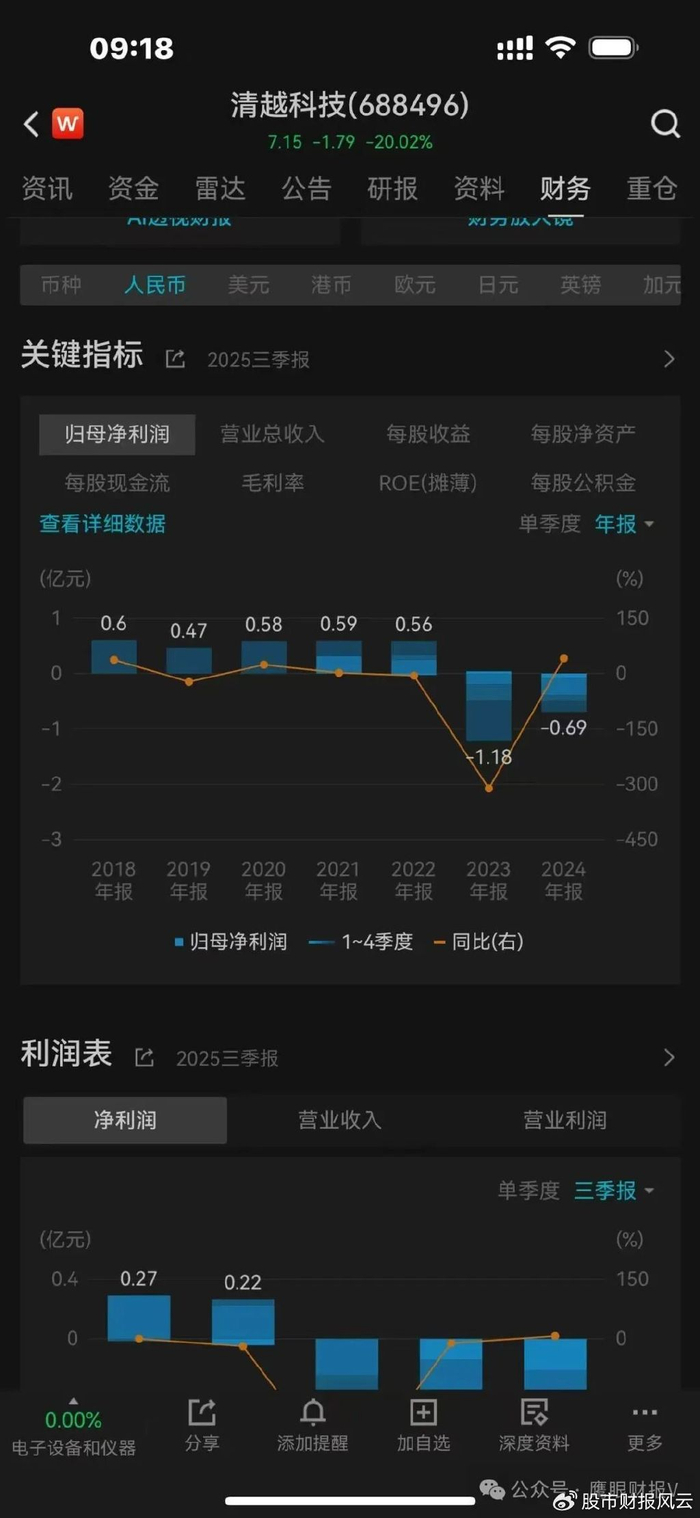This screenshot has height=1518, width=700.
Task: Go back using the top-left arrow
Action: point(31,124)
